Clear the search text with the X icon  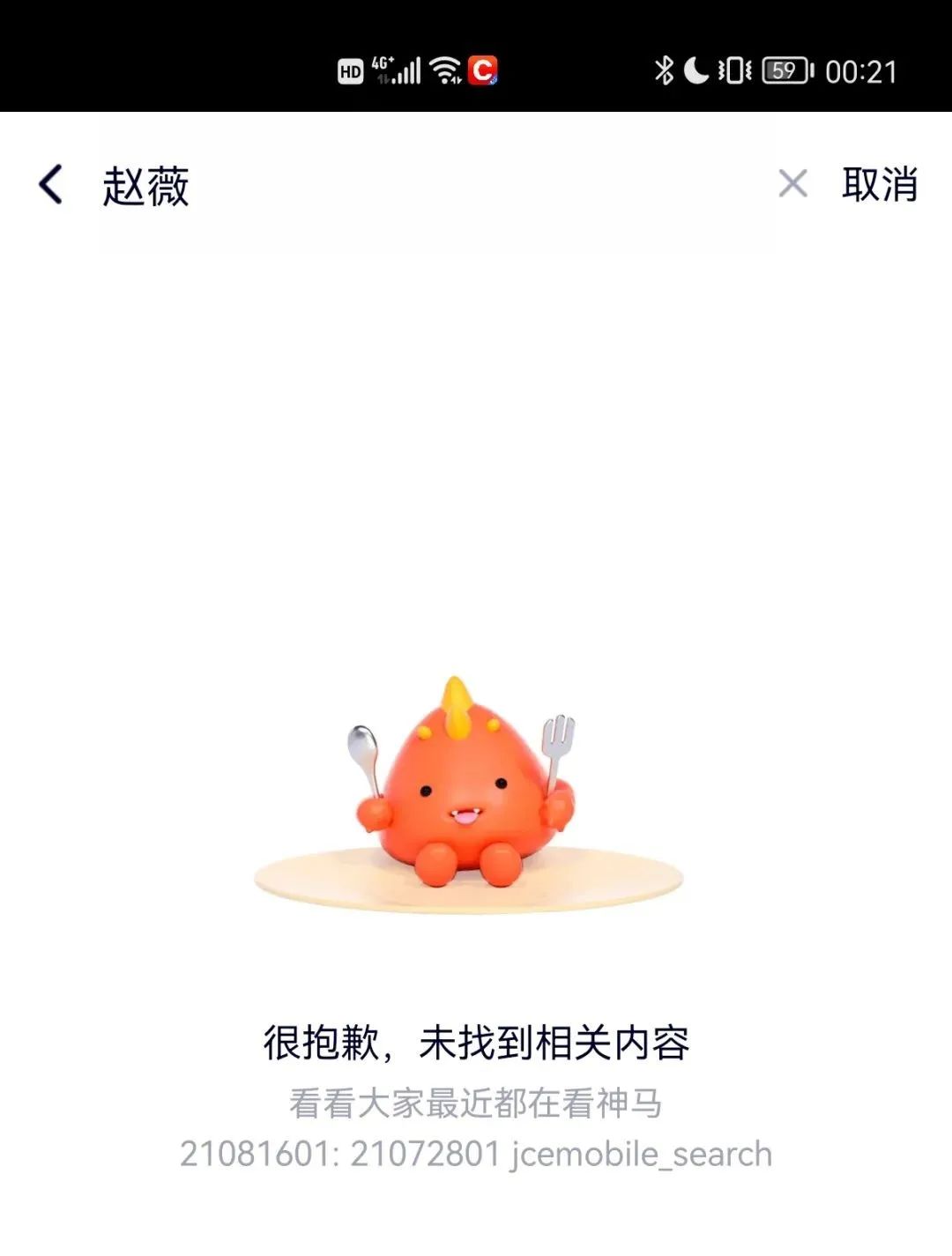pos(794,184)
